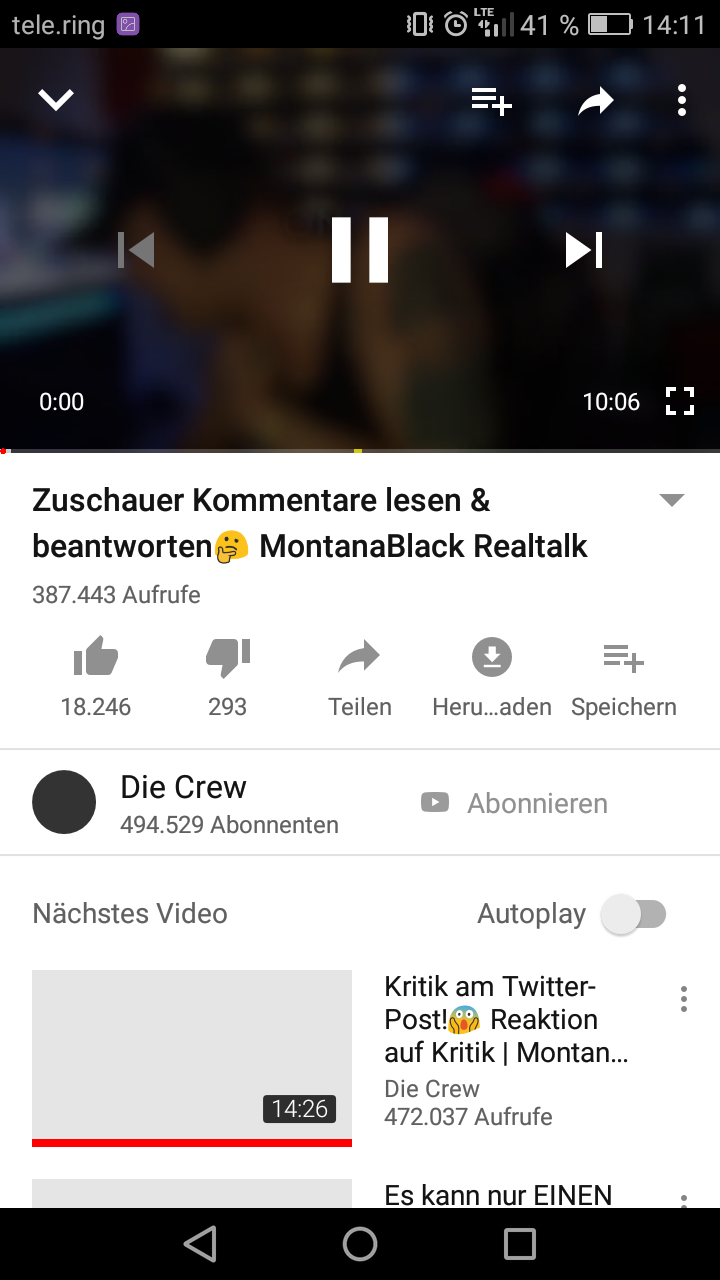This screenshot has height=1280, width=720.
Task: Add video to playlist from the player top bar
Action: pyautogui.click(x=491, y=100)
